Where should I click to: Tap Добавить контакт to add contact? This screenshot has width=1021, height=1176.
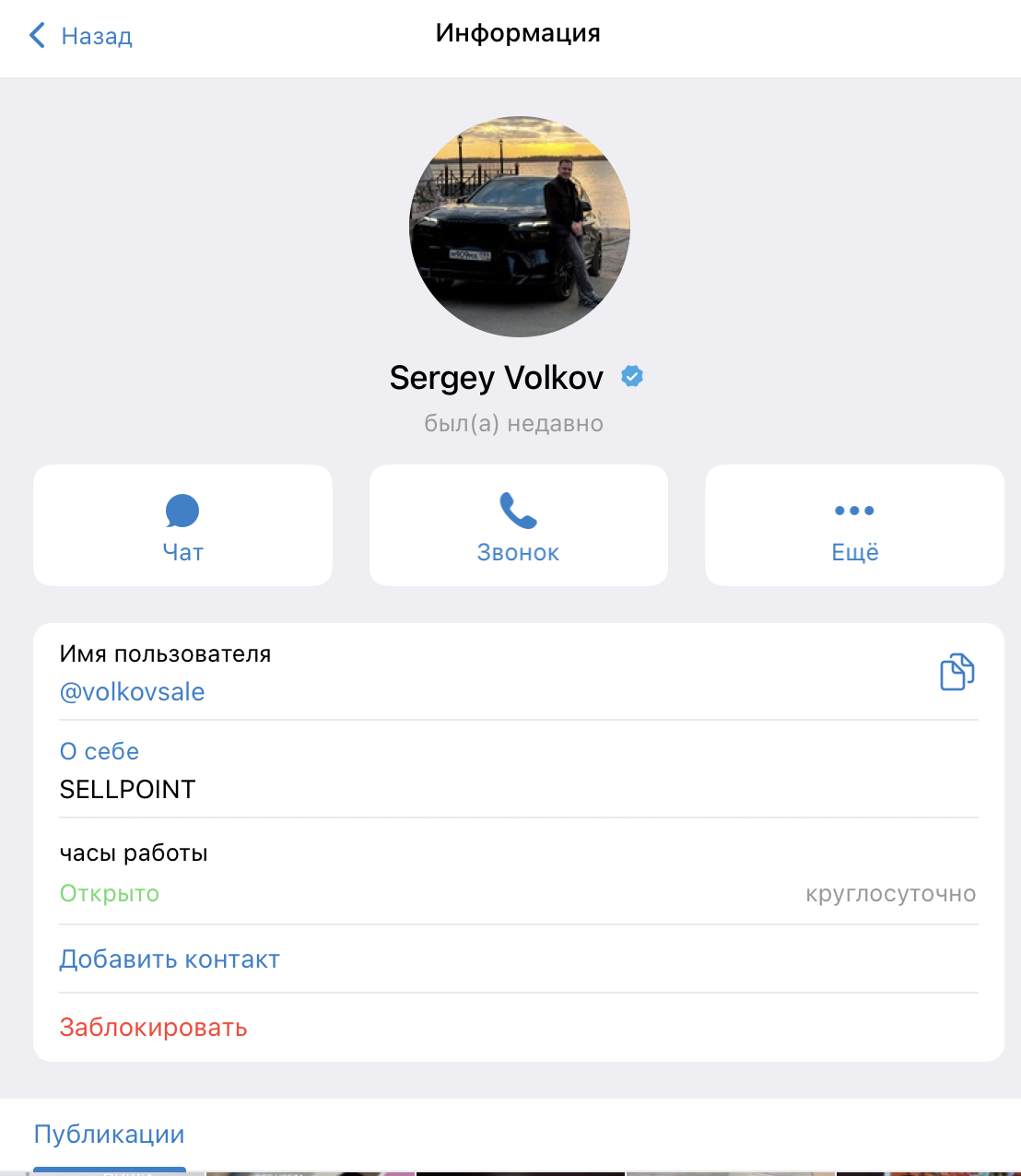(x=170, y=959)
